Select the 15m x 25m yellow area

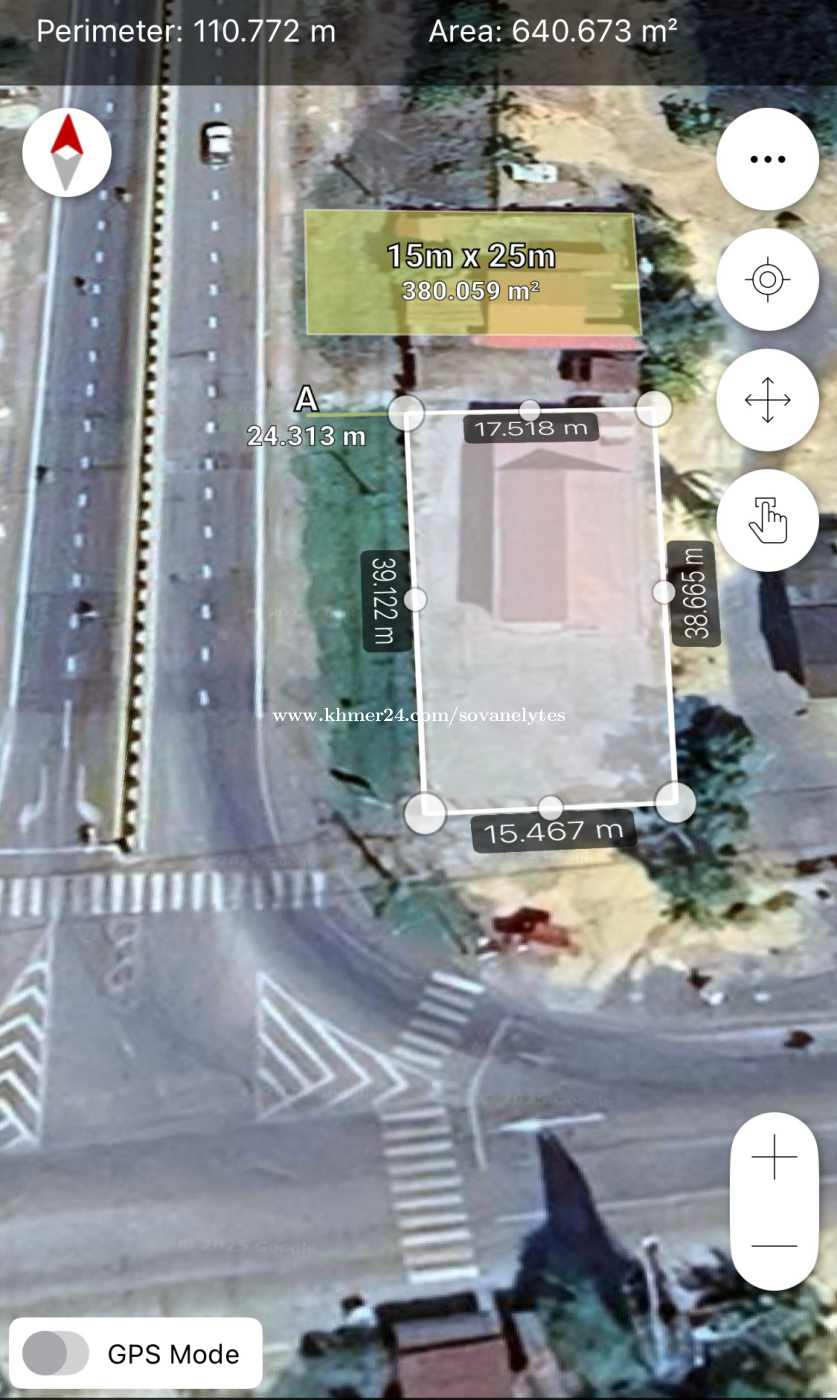pos(473,272)
